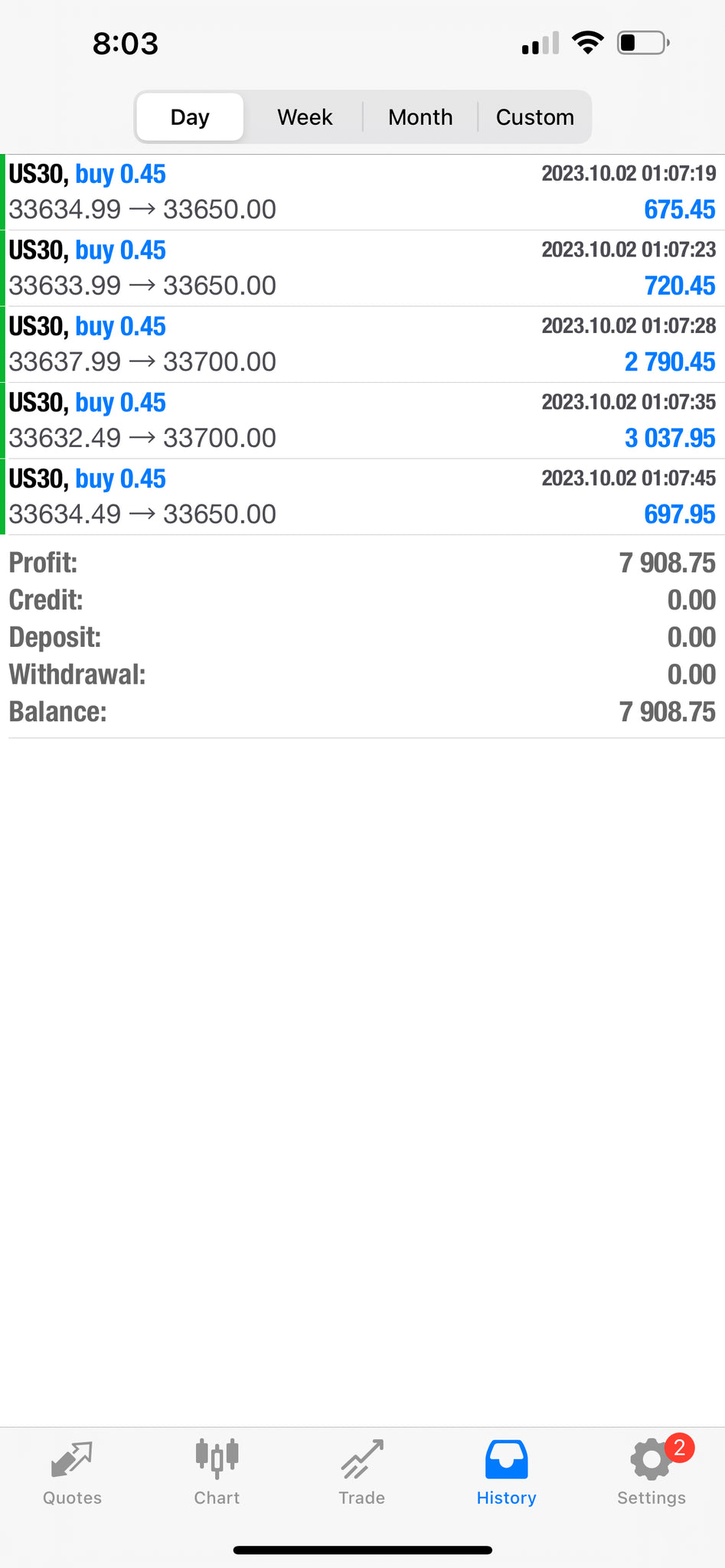Switch to the Week period
725x1568 pixels.
305,117
